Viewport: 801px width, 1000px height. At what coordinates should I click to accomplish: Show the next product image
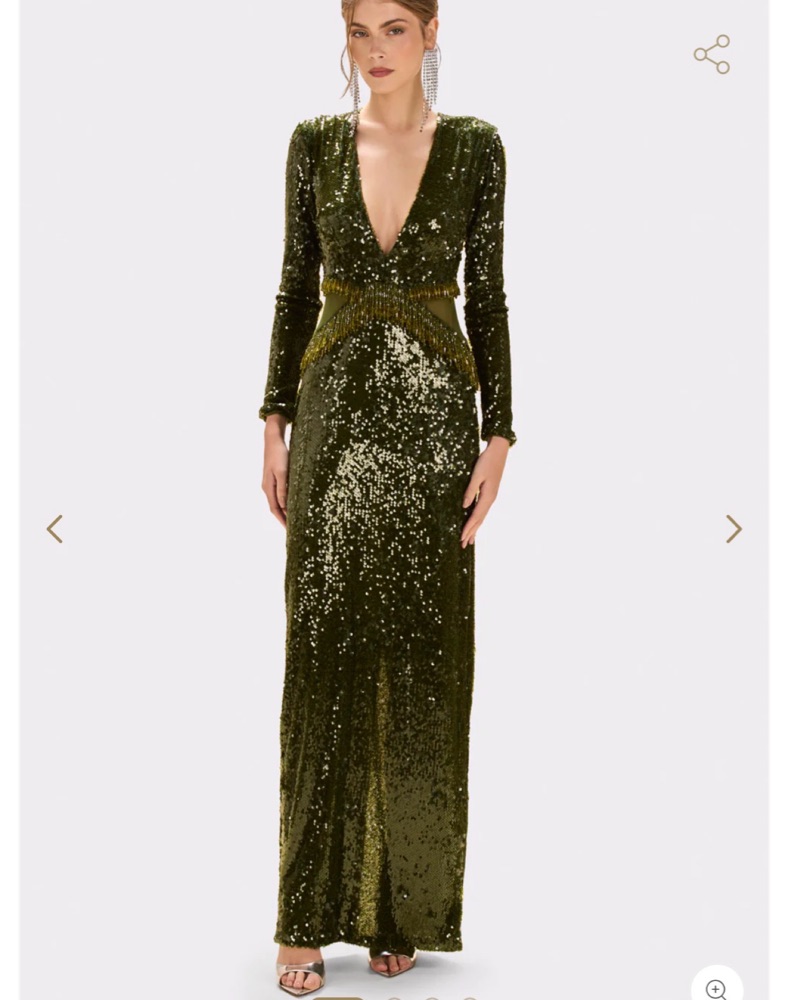[734, 529]
